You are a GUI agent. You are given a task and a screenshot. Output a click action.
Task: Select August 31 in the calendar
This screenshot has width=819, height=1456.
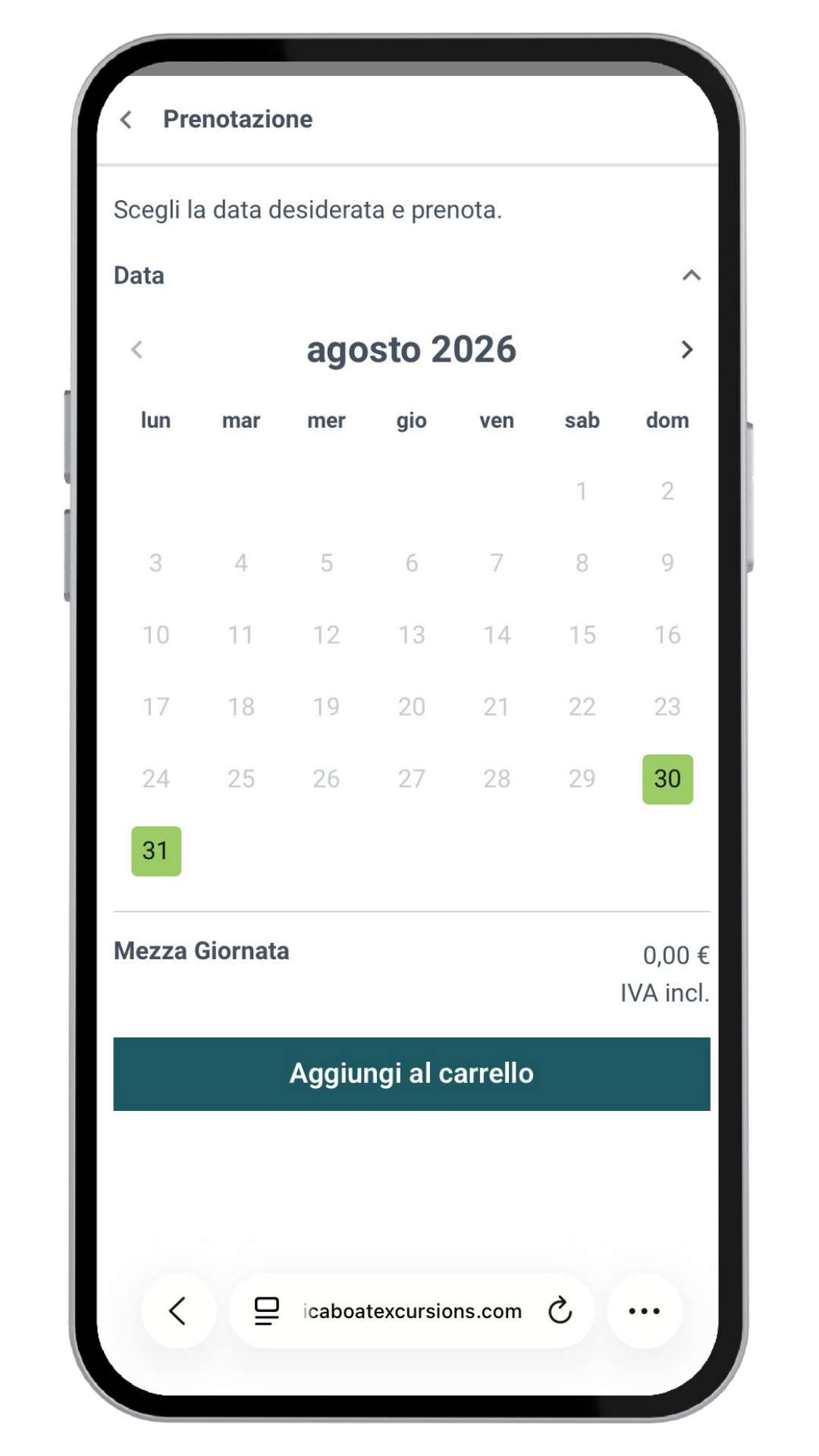[x=156, y=851]
